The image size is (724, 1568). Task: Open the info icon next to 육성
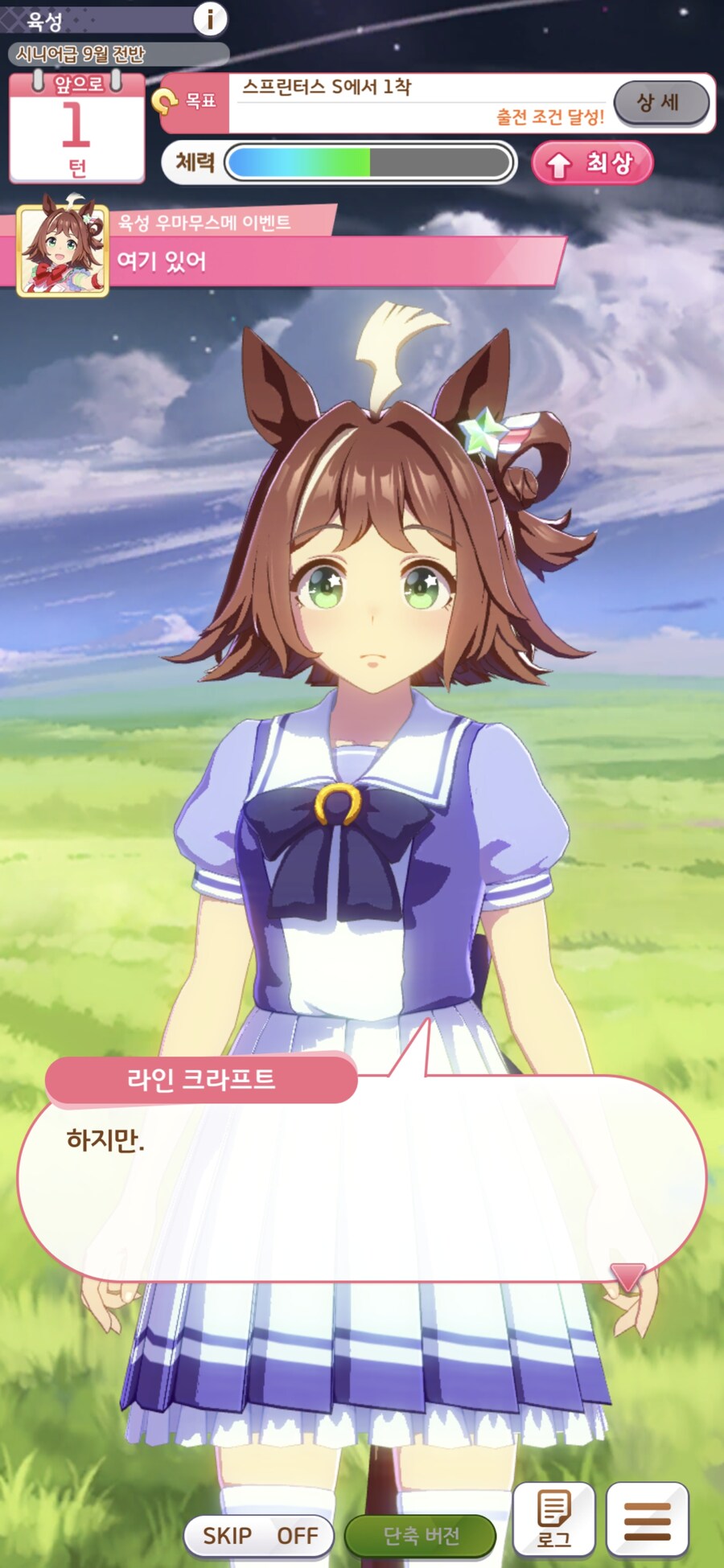(x=210, y=18)
